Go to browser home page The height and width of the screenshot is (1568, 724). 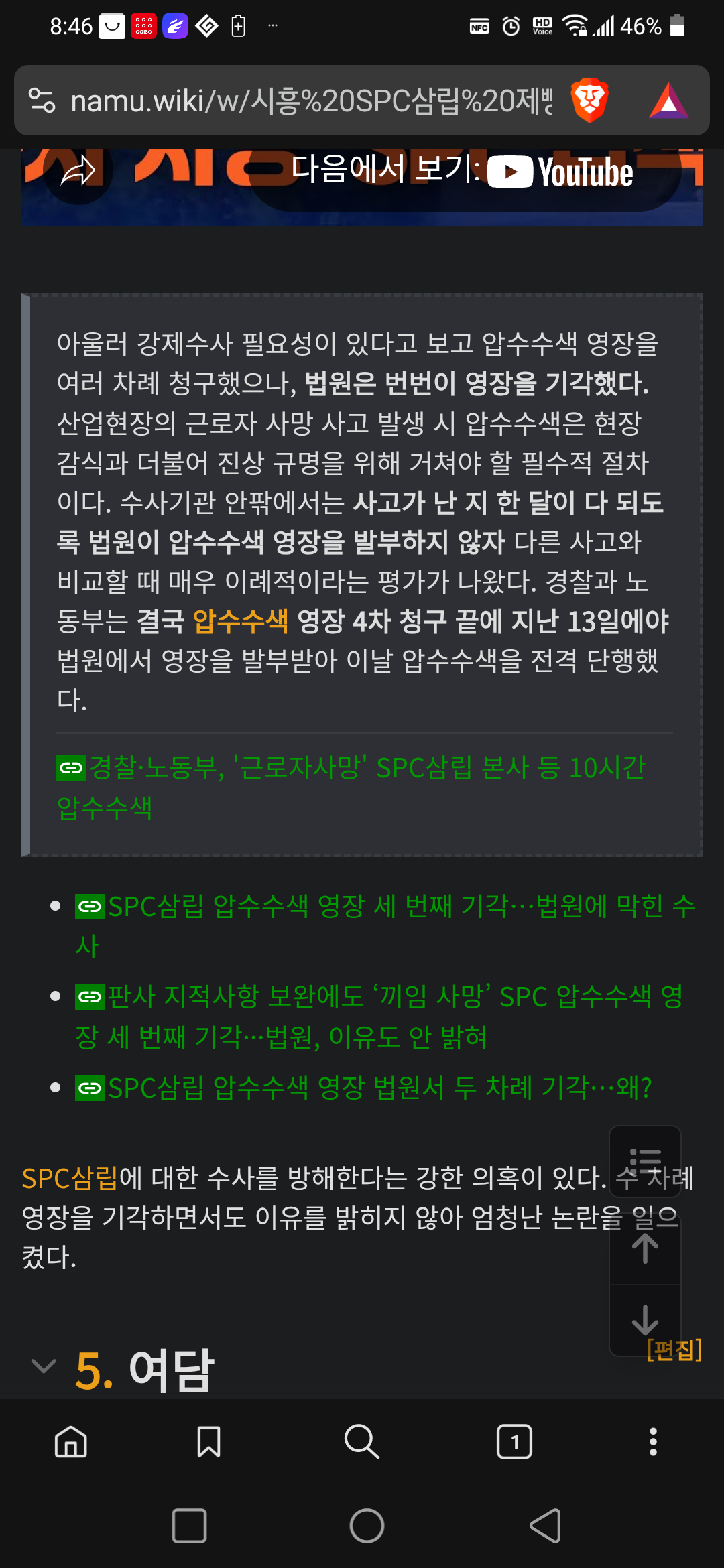[71, 1441]
